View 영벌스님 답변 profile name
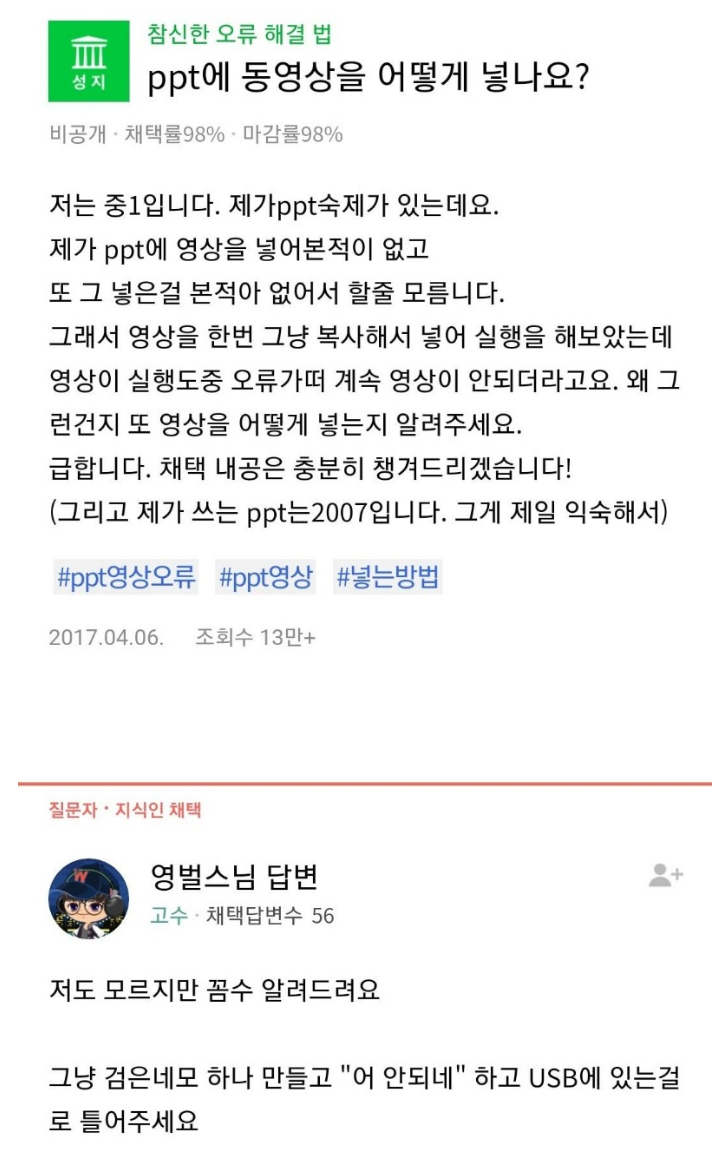 [233, 877]
